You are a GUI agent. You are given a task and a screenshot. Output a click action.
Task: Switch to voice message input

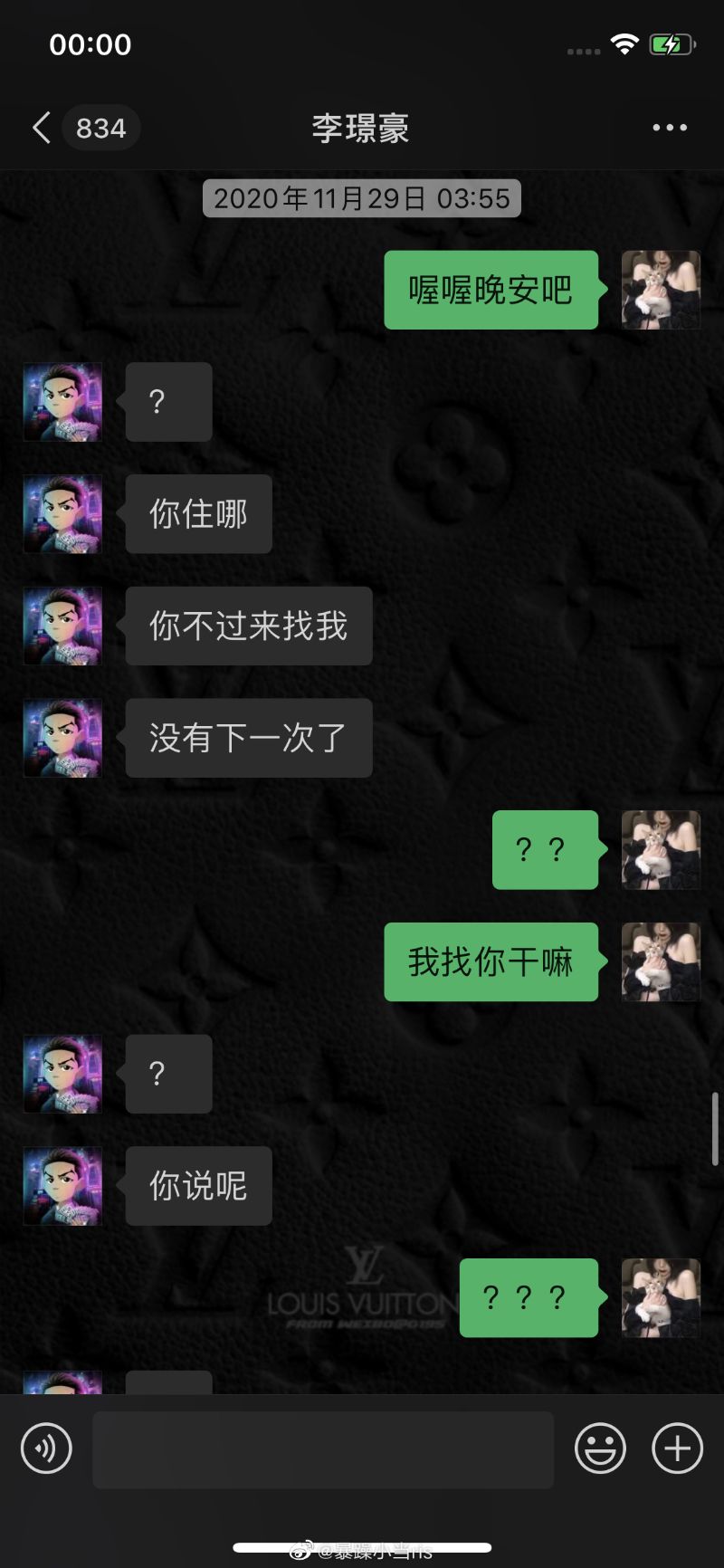pos(46,1448)
